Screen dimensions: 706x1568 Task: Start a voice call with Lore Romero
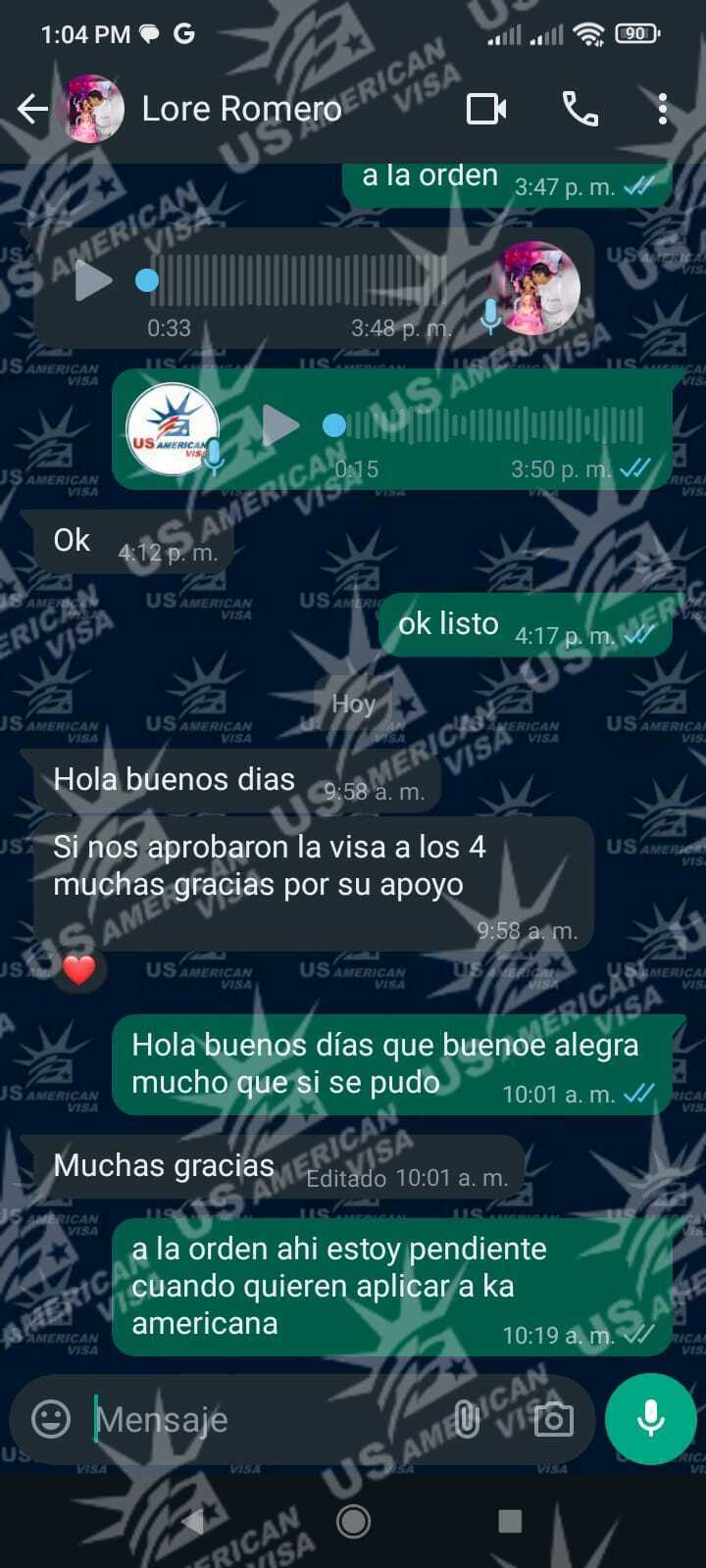click(x=580, y=109)
